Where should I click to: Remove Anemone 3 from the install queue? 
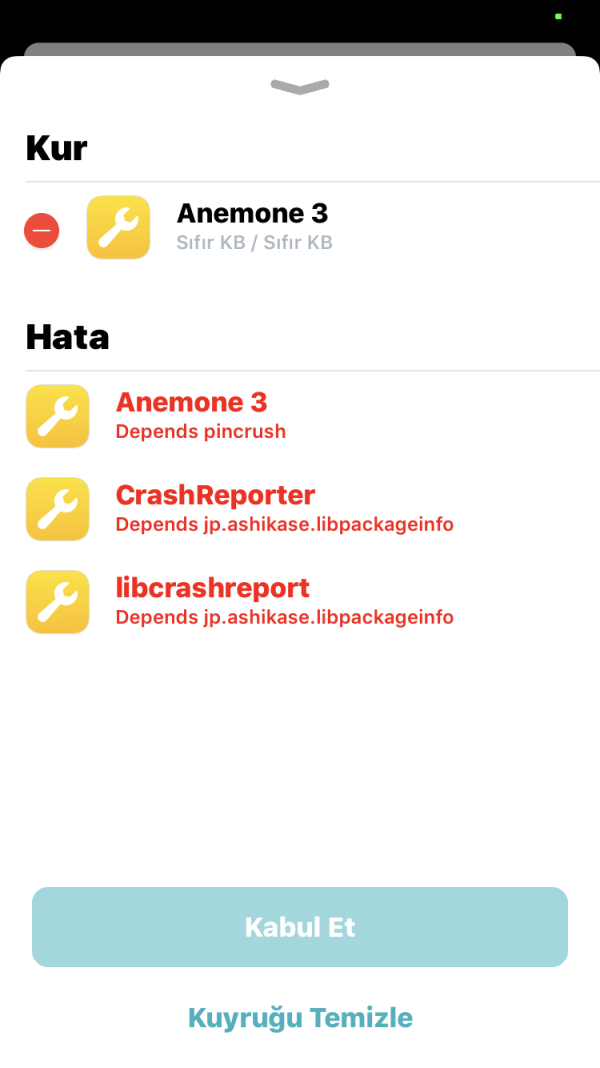tap(42, 231)
